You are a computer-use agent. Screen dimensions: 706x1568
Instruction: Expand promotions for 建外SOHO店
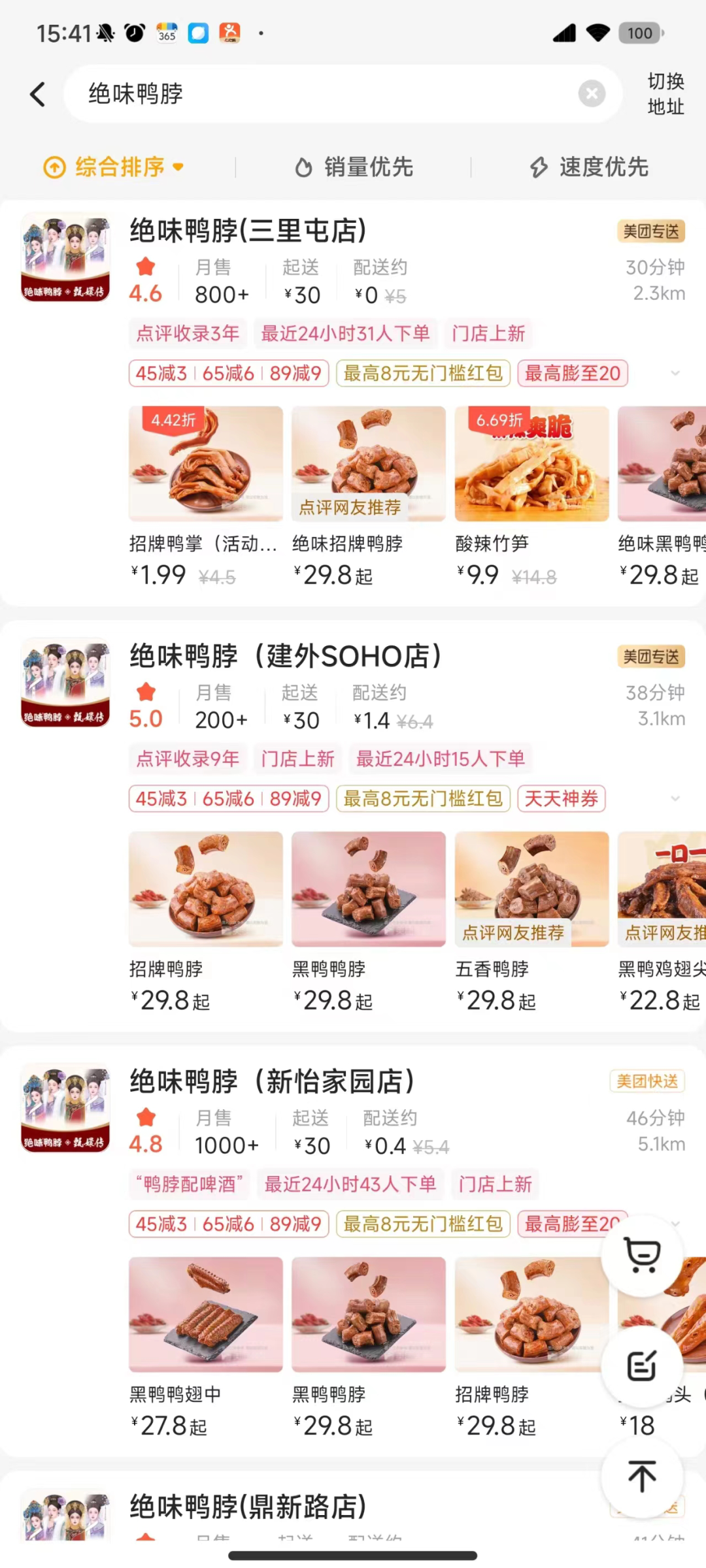[x=675, y=798]
